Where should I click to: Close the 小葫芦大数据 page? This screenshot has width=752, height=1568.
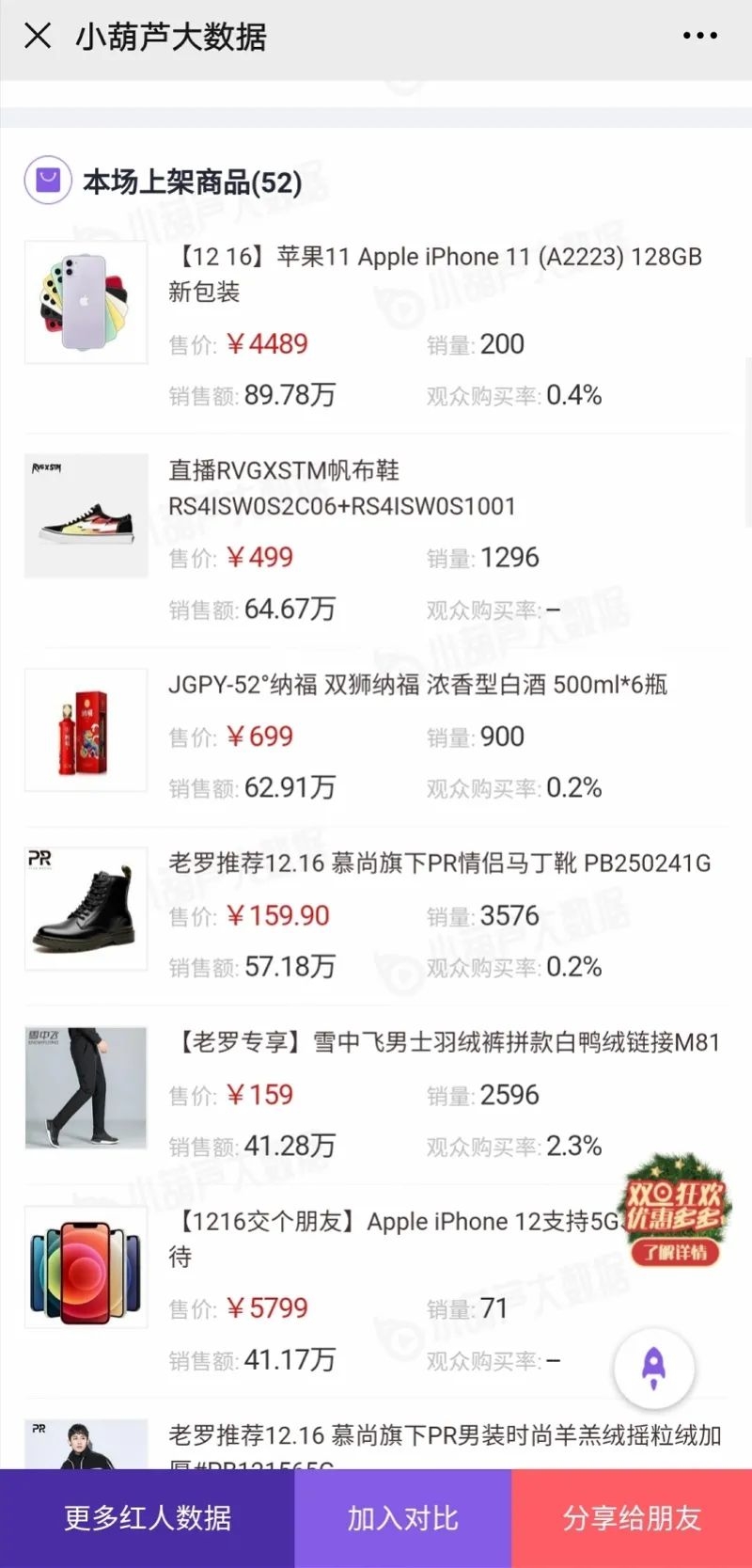click(38, 37)
